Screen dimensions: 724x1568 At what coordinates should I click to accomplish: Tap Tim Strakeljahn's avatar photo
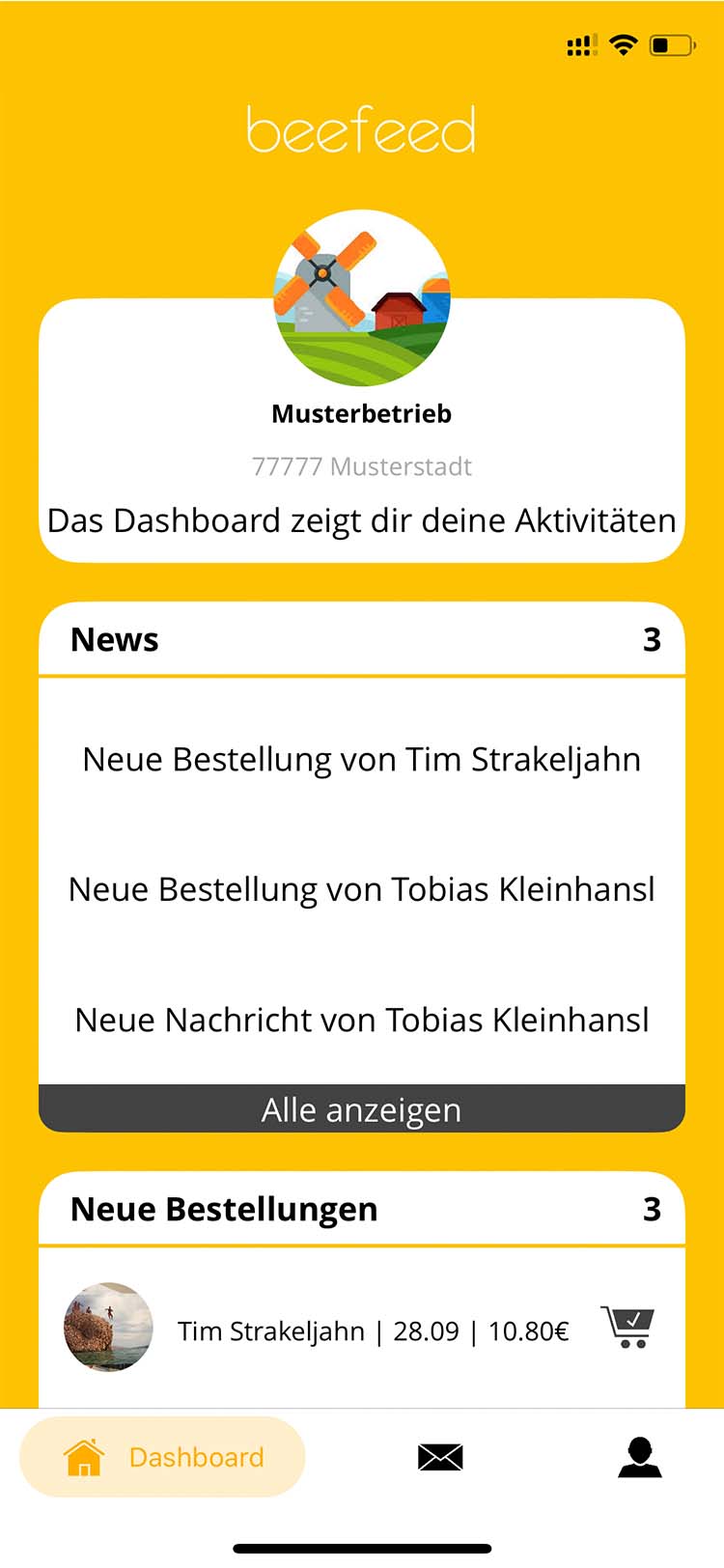point(107,1328)
